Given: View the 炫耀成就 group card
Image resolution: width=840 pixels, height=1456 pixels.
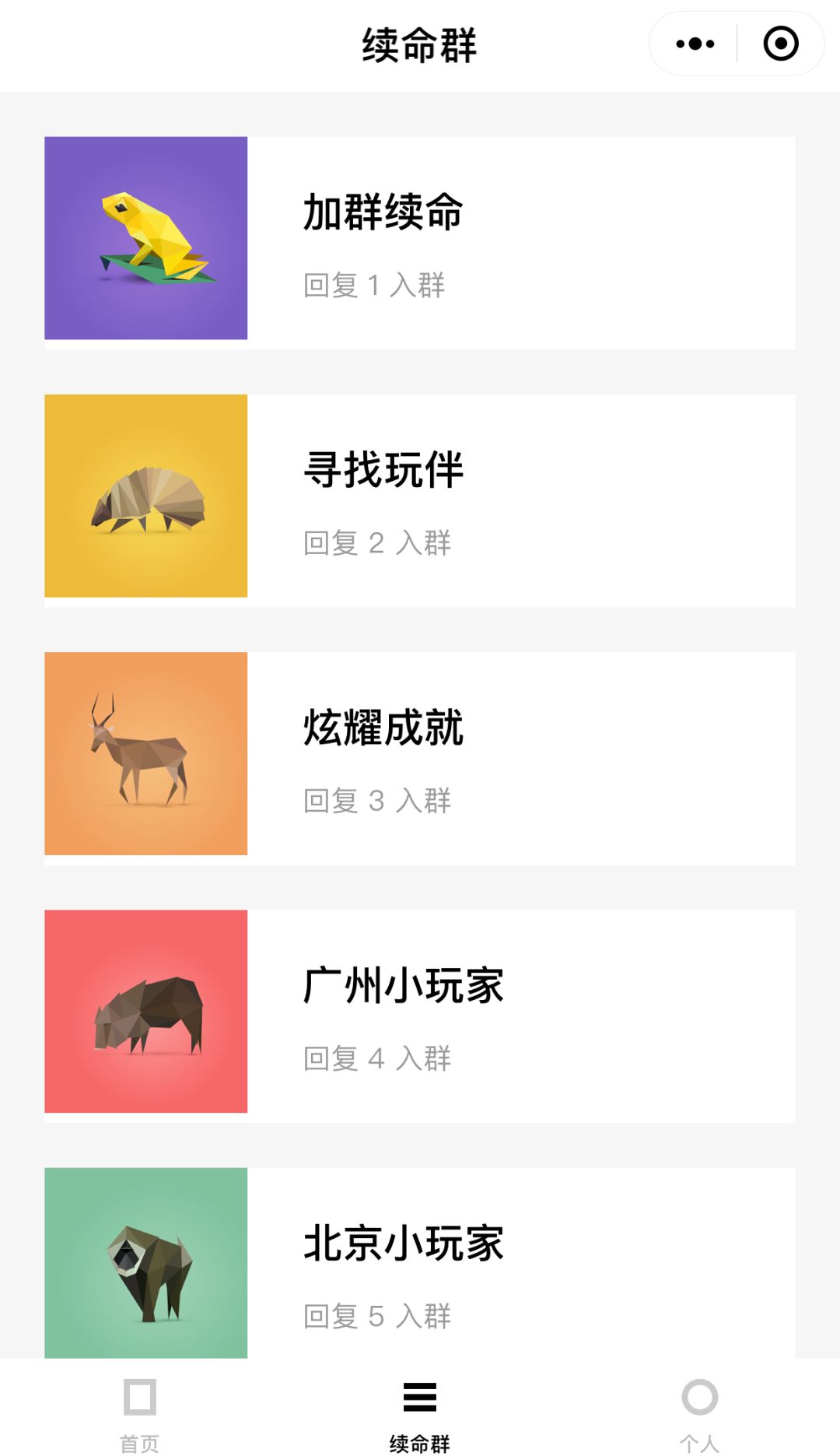Looking at the screenshot, I should [419, 757].
